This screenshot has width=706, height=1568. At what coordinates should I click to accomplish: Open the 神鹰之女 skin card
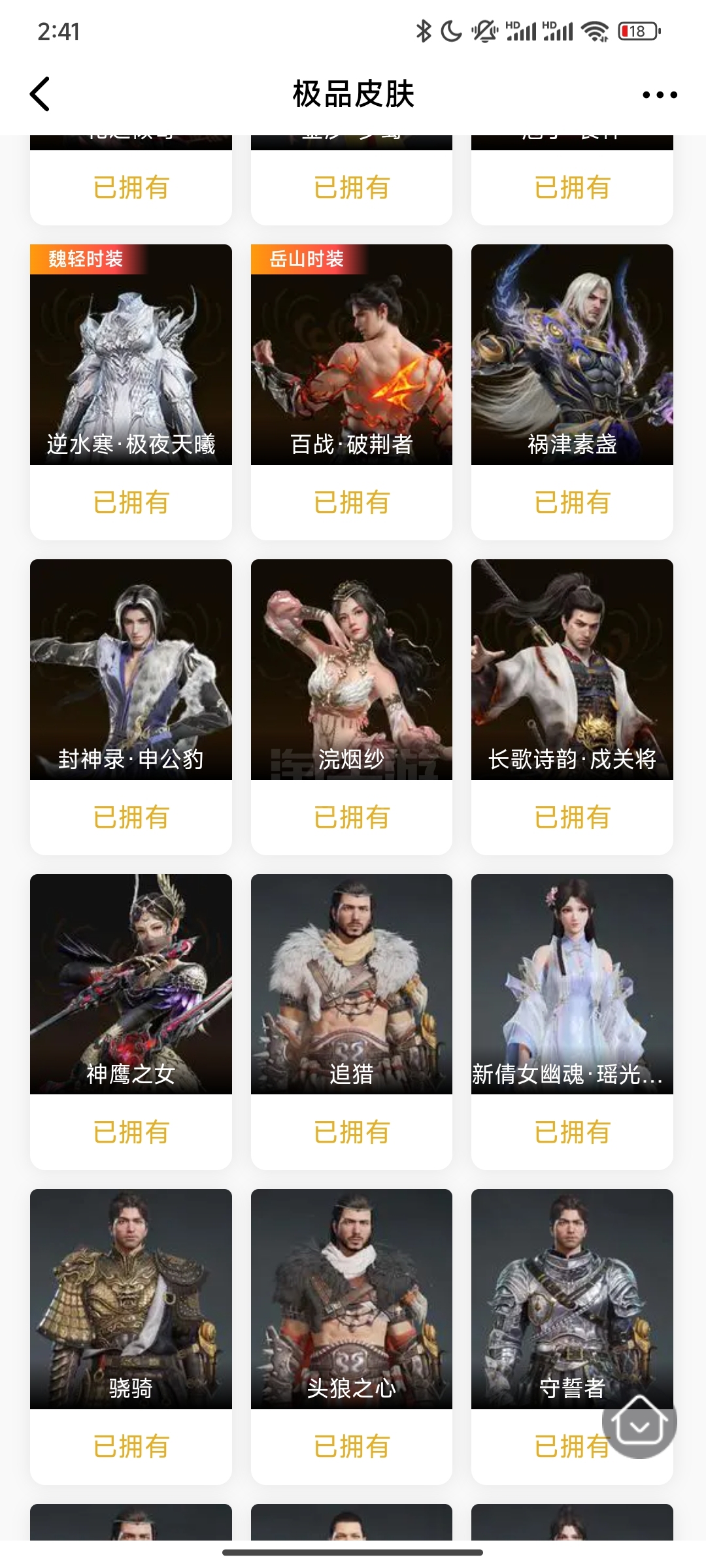(131, 1022)
